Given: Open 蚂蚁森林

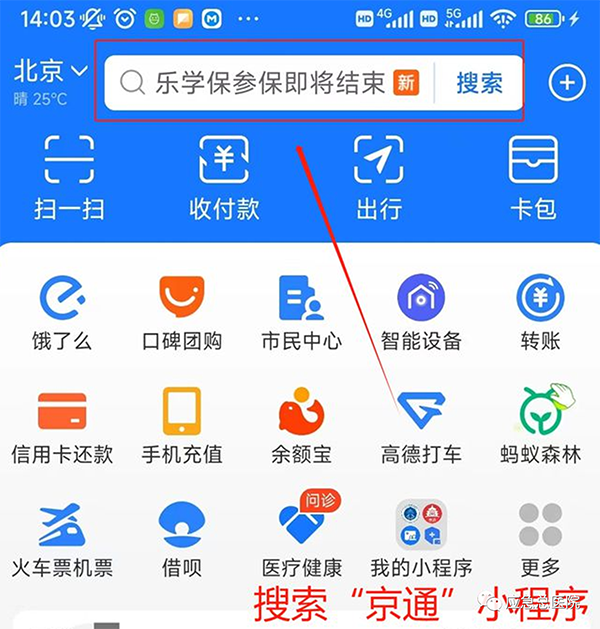Looking at the screenshot, I should click(x=540, y=425).
